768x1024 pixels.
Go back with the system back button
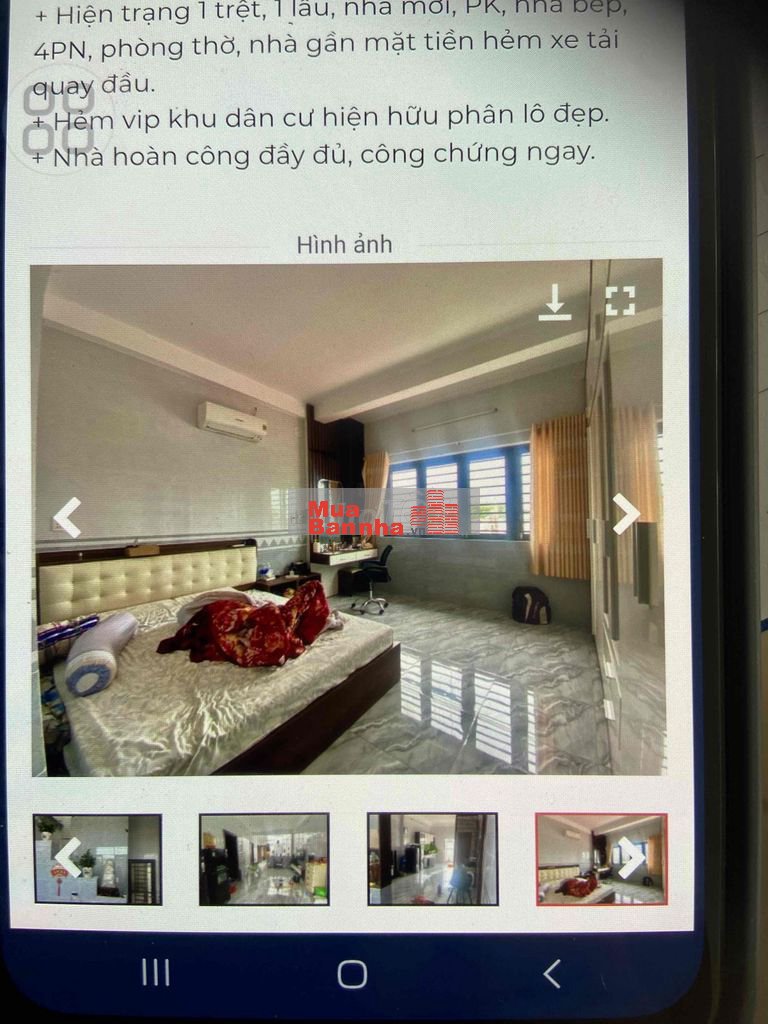(x=551, y=973)
